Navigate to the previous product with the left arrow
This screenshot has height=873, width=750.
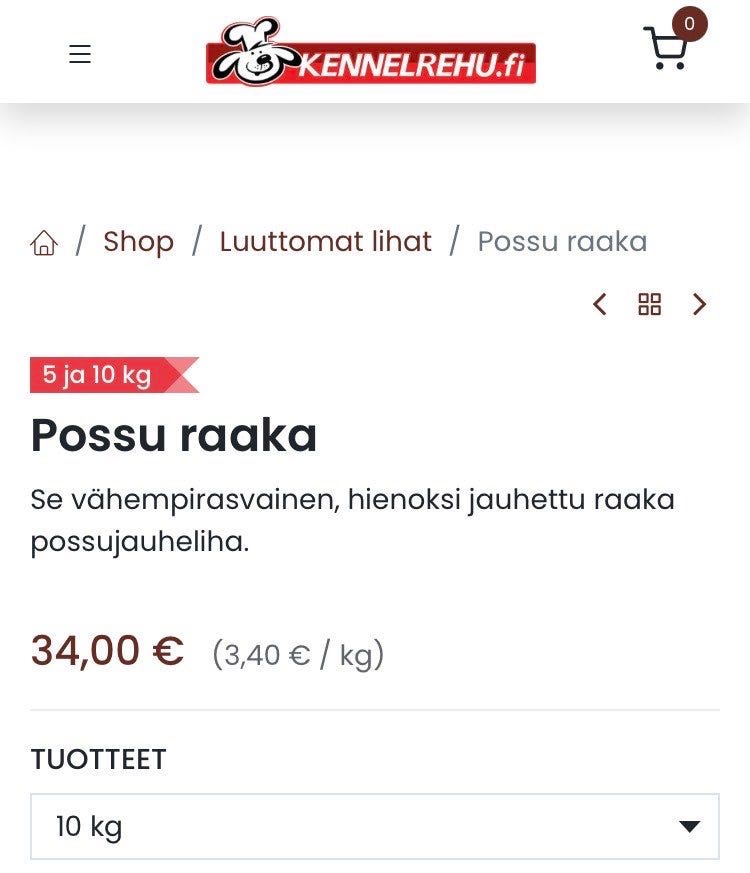click(x=600, y=304)
